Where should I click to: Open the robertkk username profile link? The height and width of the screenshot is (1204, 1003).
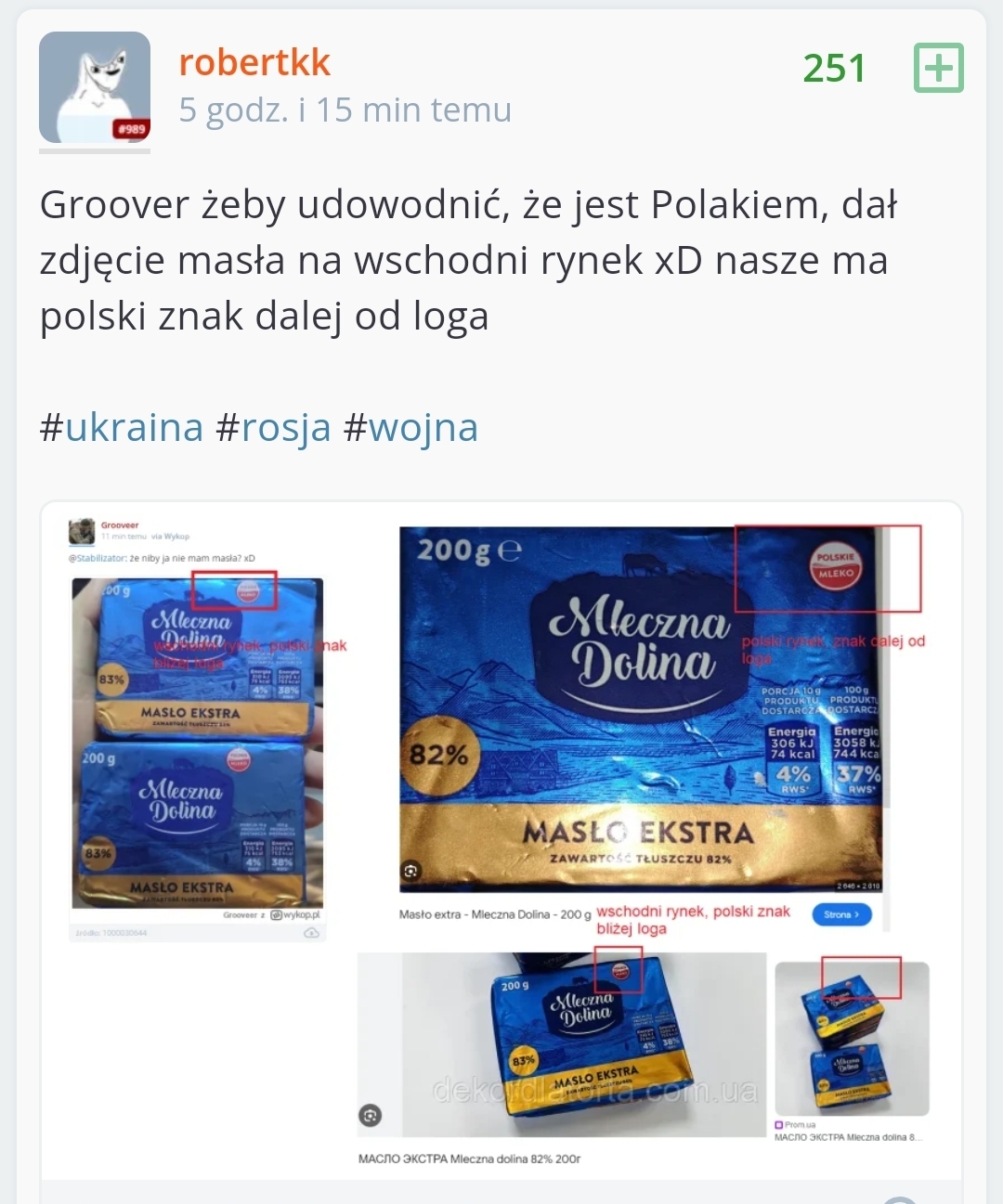(254, 63)
